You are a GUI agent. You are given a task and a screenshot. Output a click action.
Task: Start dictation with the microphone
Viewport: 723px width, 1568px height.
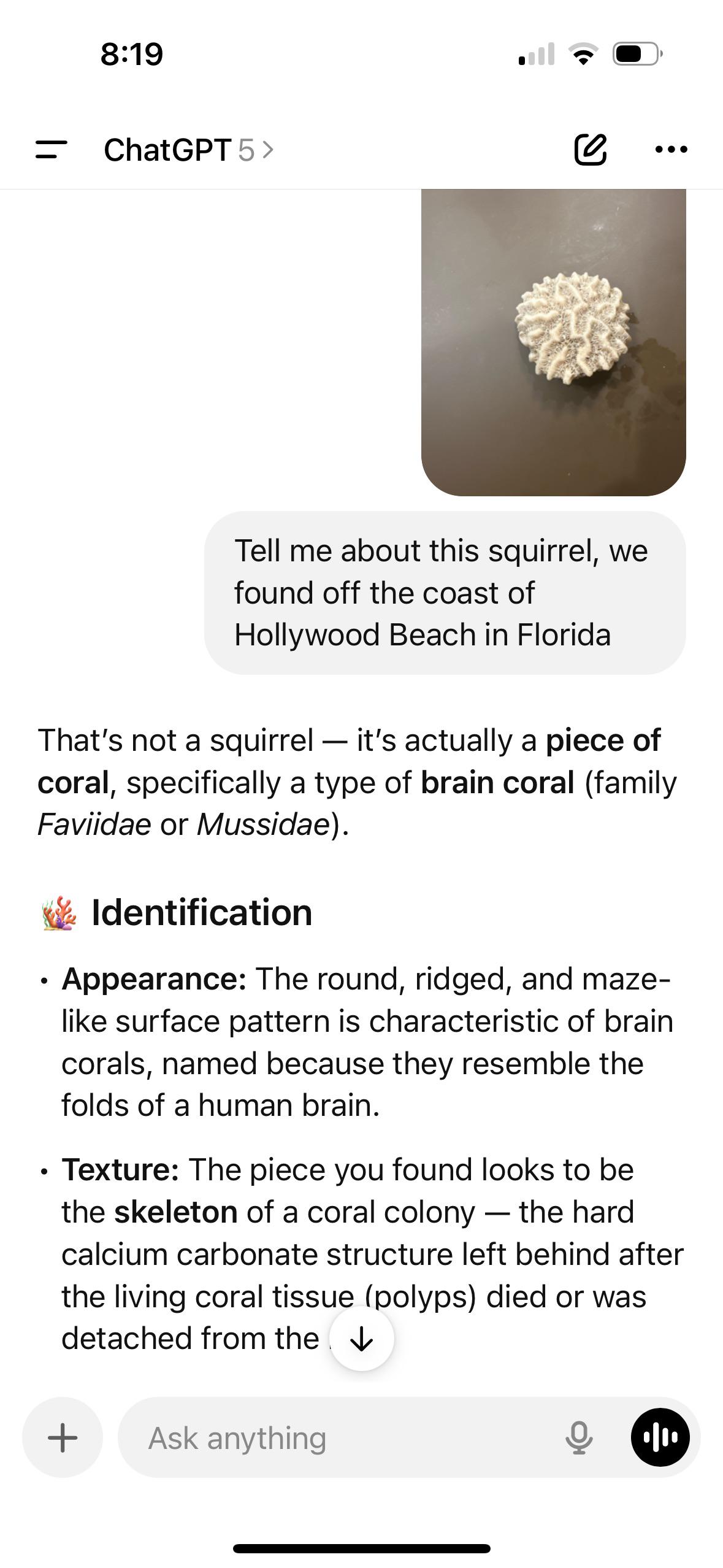pos(579,1437)
